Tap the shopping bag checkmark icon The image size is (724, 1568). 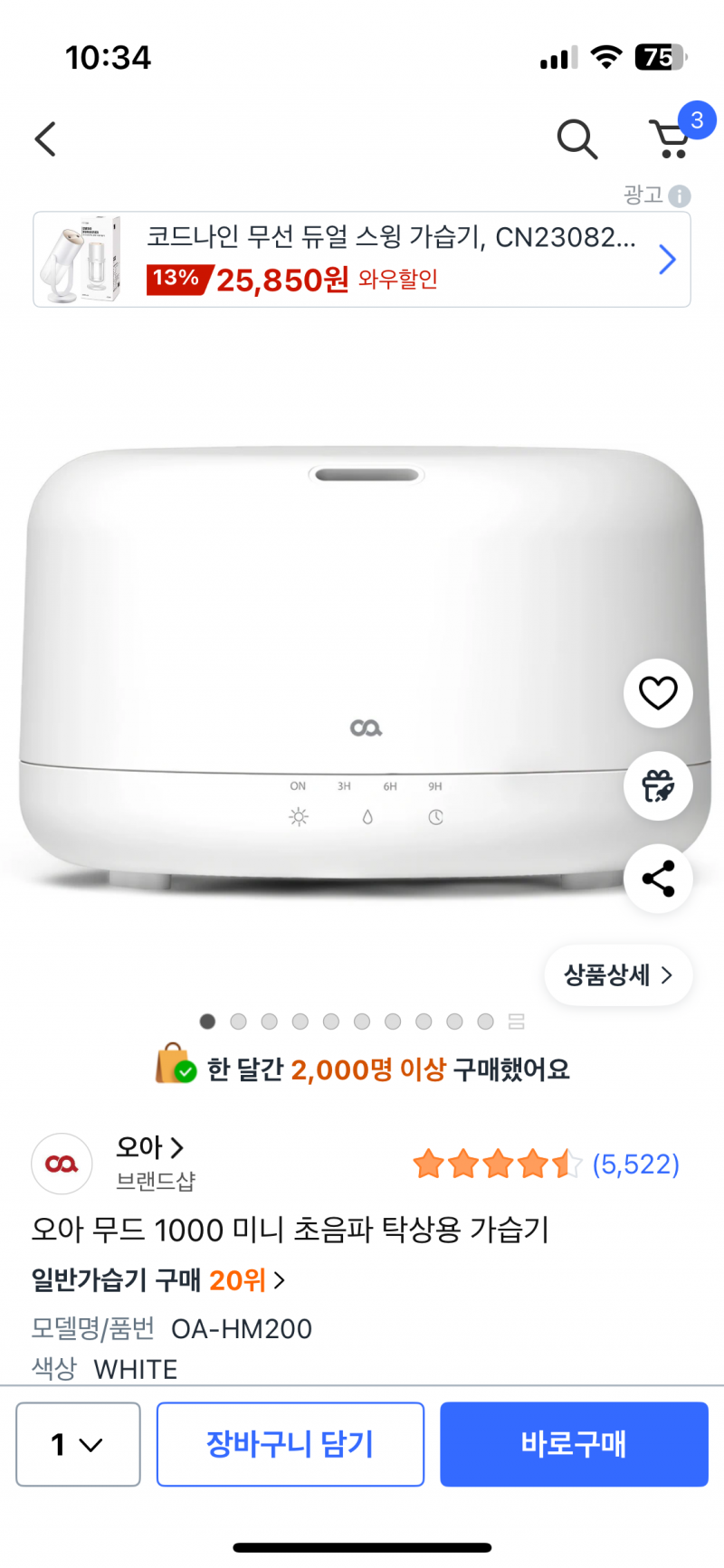pos(174,1069)
